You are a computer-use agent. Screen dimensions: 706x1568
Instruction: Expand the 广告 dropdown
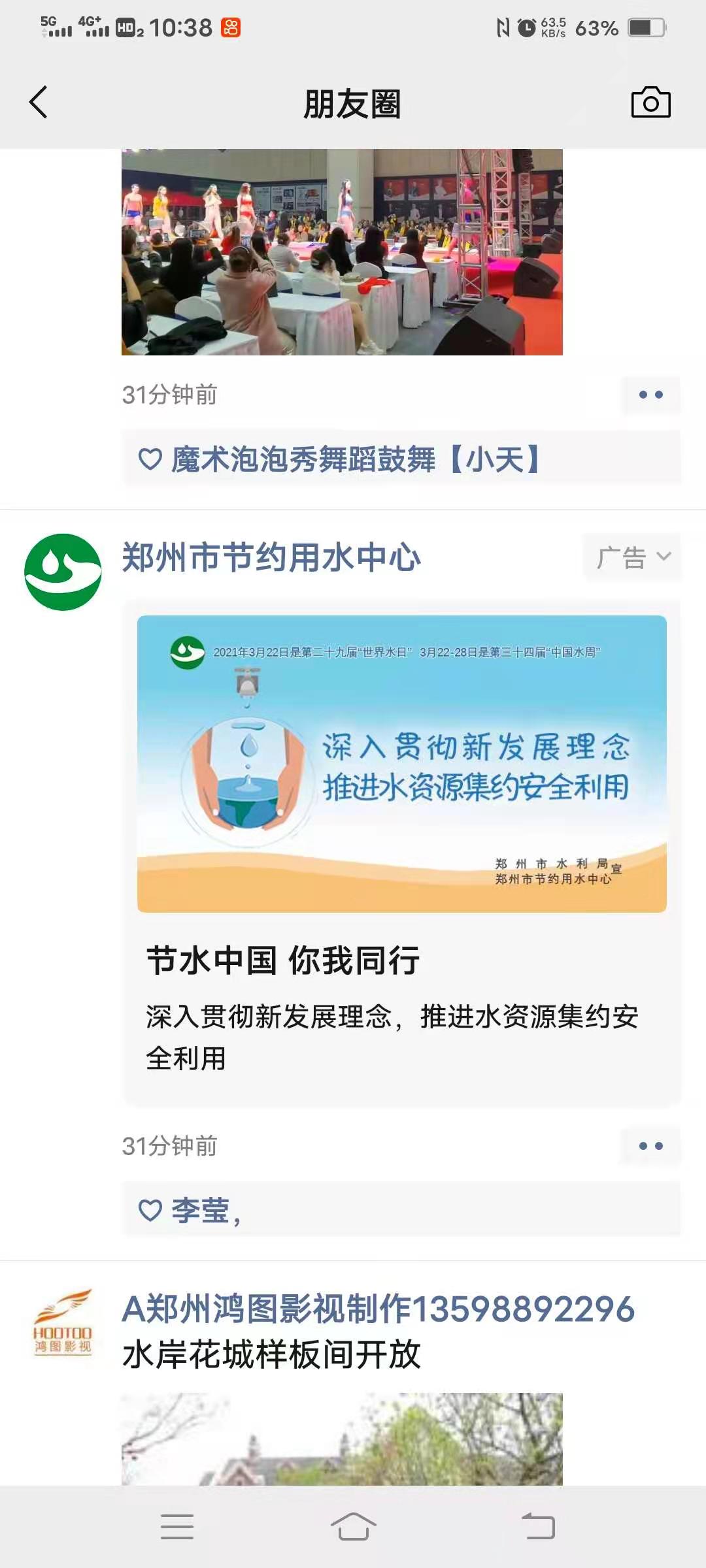click(x=631, y=557)
